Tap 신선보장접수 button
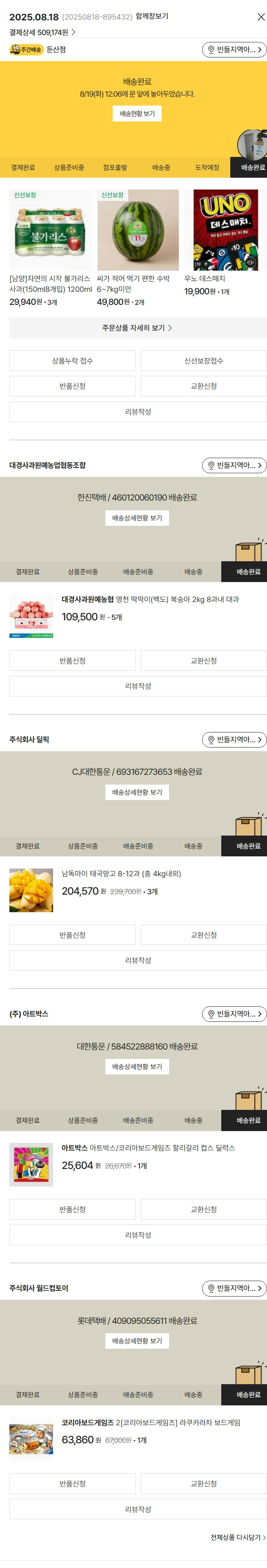Screen dimensions: 267x1568 point(204,361)
